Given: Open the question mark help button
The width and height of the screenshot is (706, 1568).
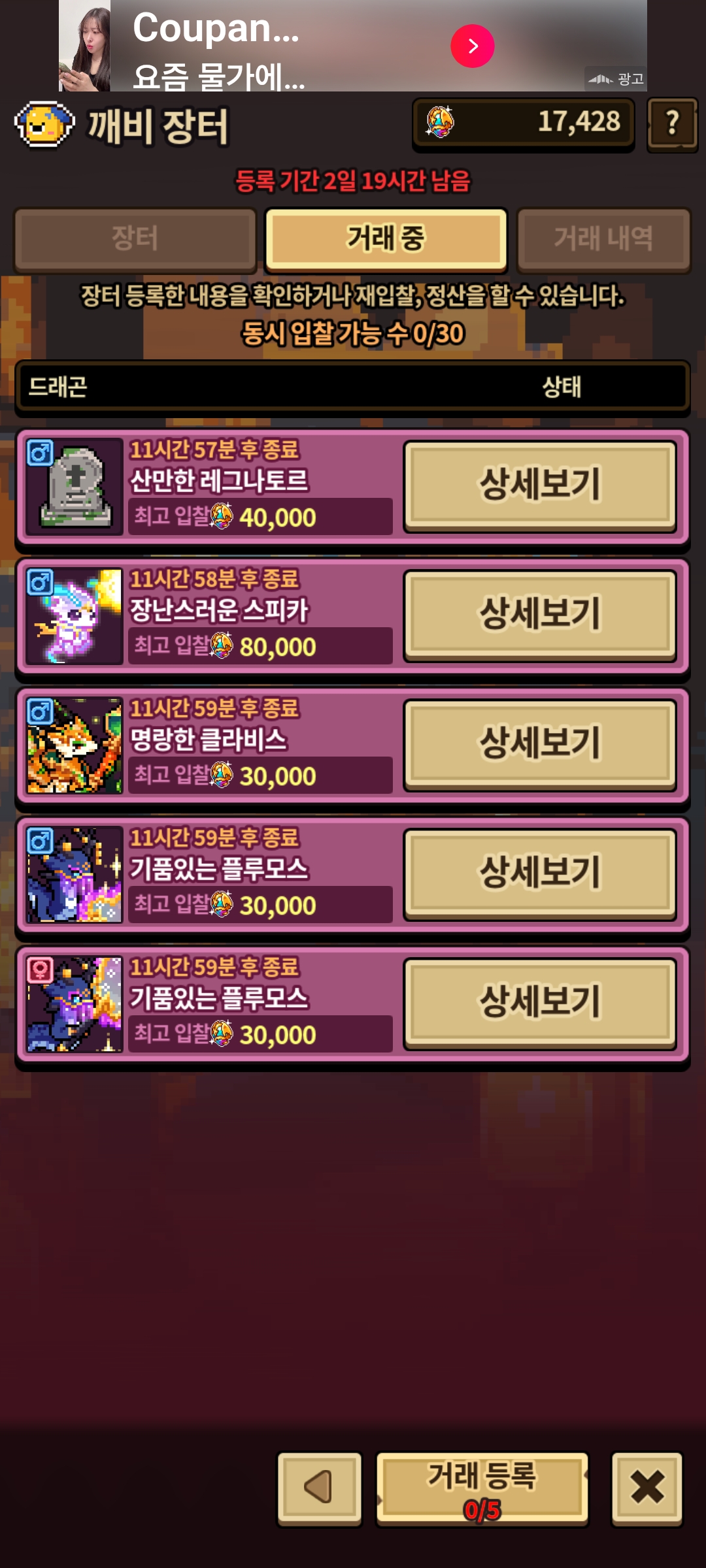Looking at the screenshot, I should pyautogui.click(x=672, y=124).
